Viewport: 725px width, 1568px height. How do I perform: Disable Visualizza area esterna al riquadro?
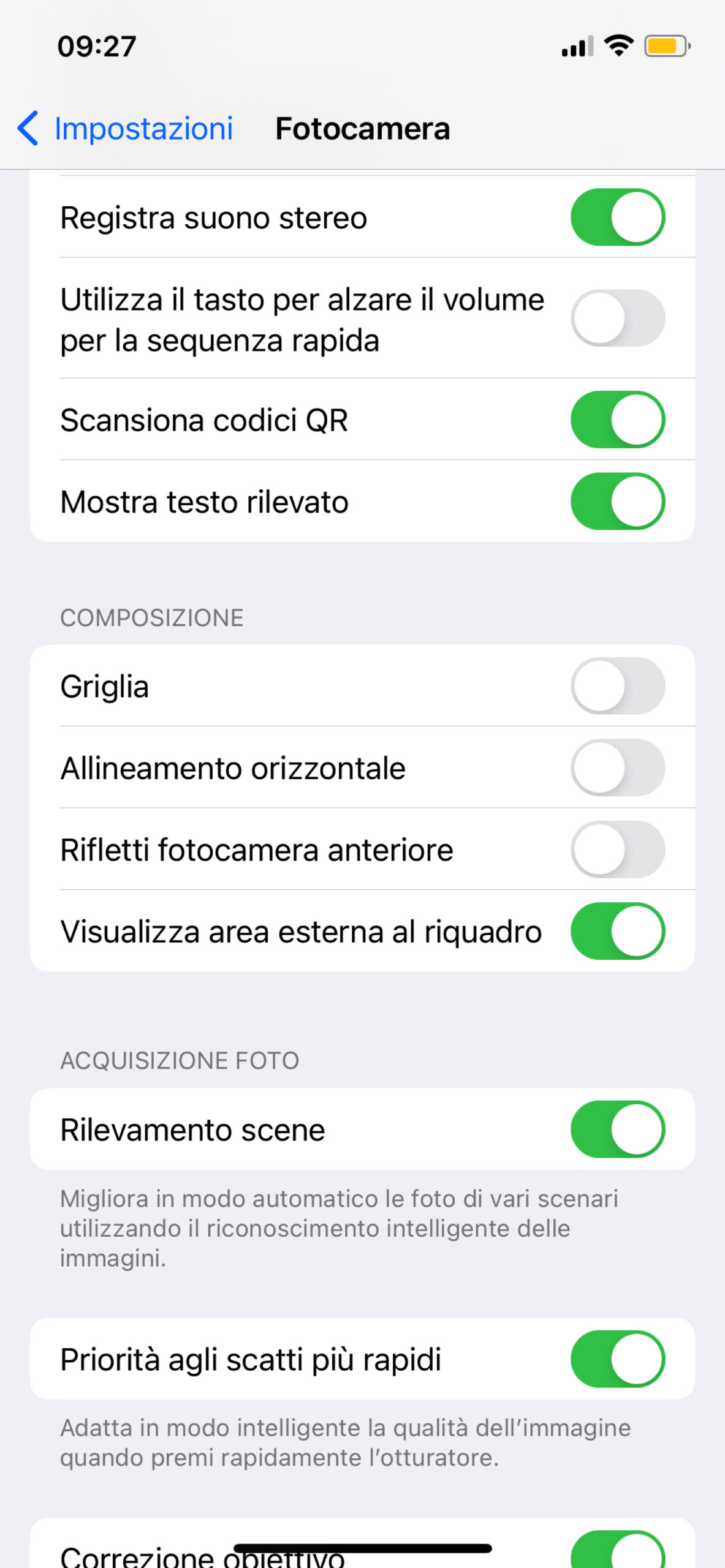pos(617,931)
